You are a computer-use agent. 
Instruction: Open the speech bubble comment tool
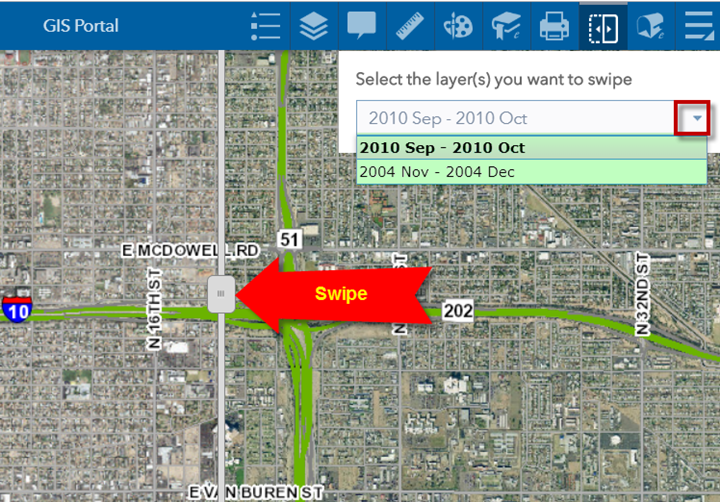pyautogui.click(x=362, y=26)
